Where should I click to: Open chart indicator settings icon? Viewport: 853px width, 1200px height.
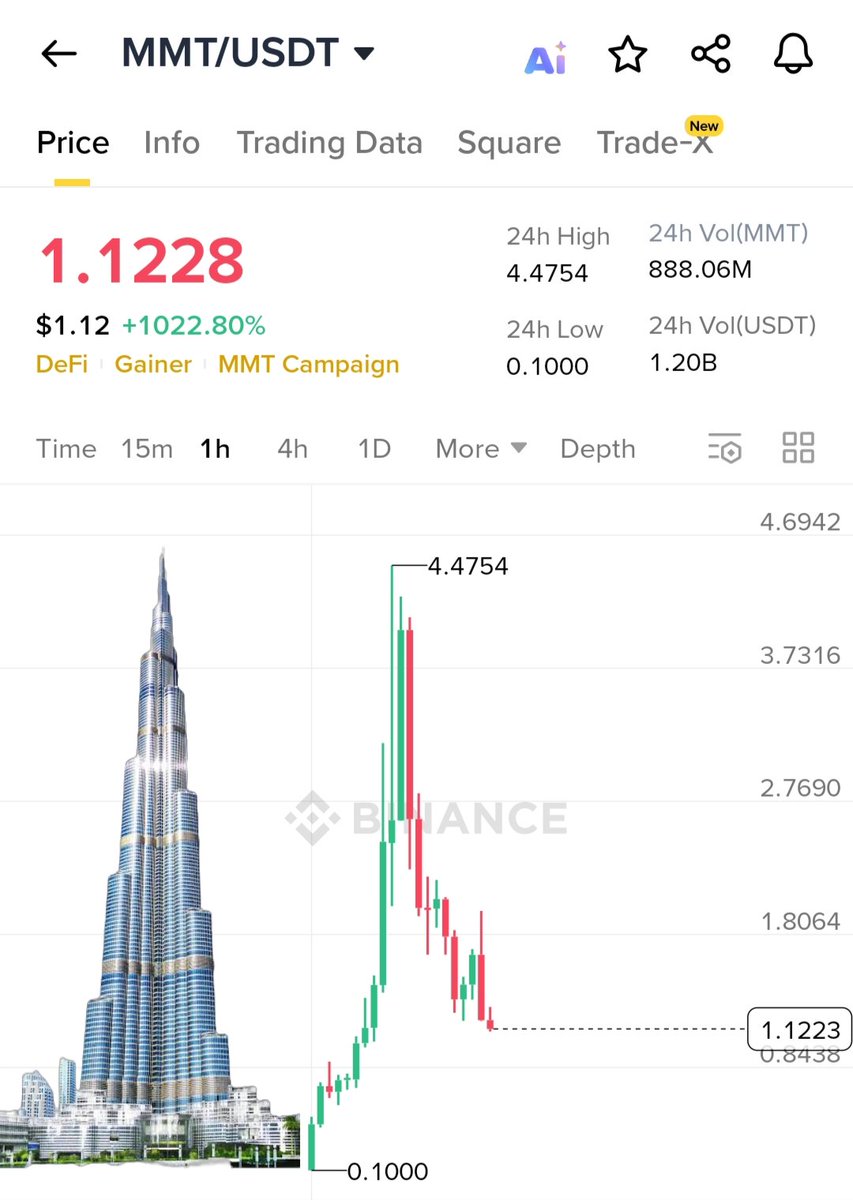click(x=724, y=448)
